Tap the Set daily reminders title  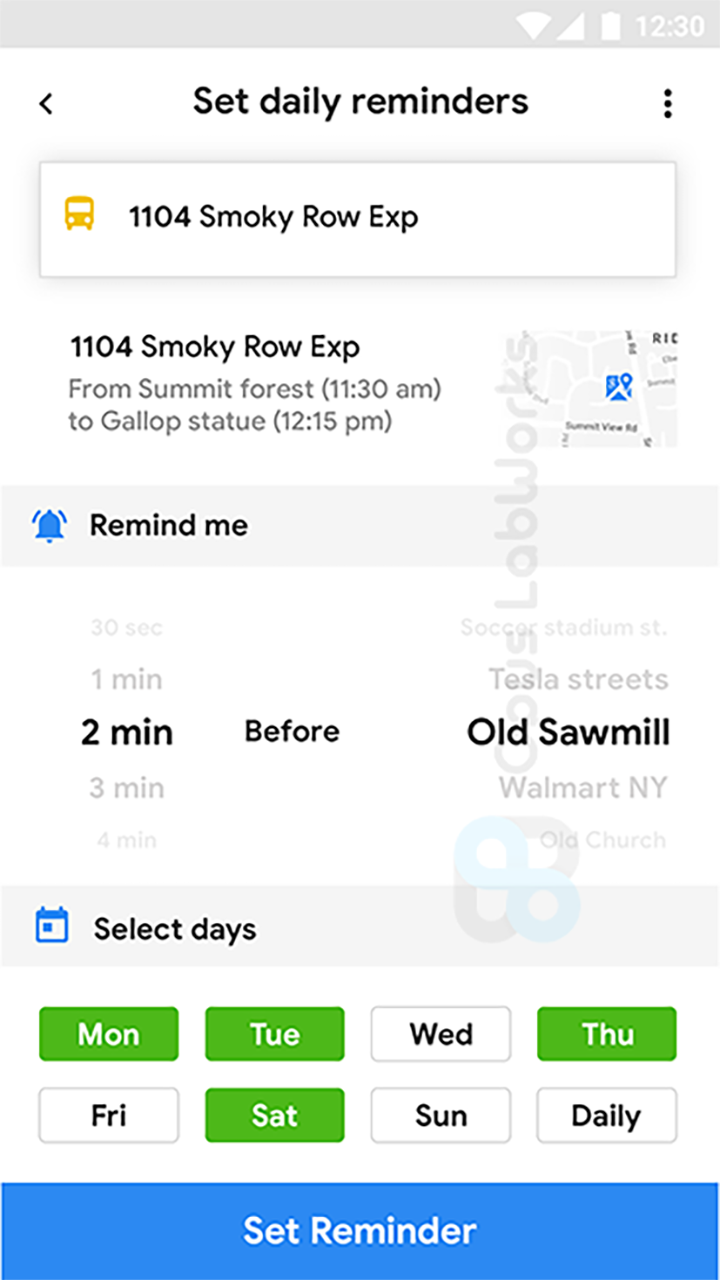pos(360,101)
